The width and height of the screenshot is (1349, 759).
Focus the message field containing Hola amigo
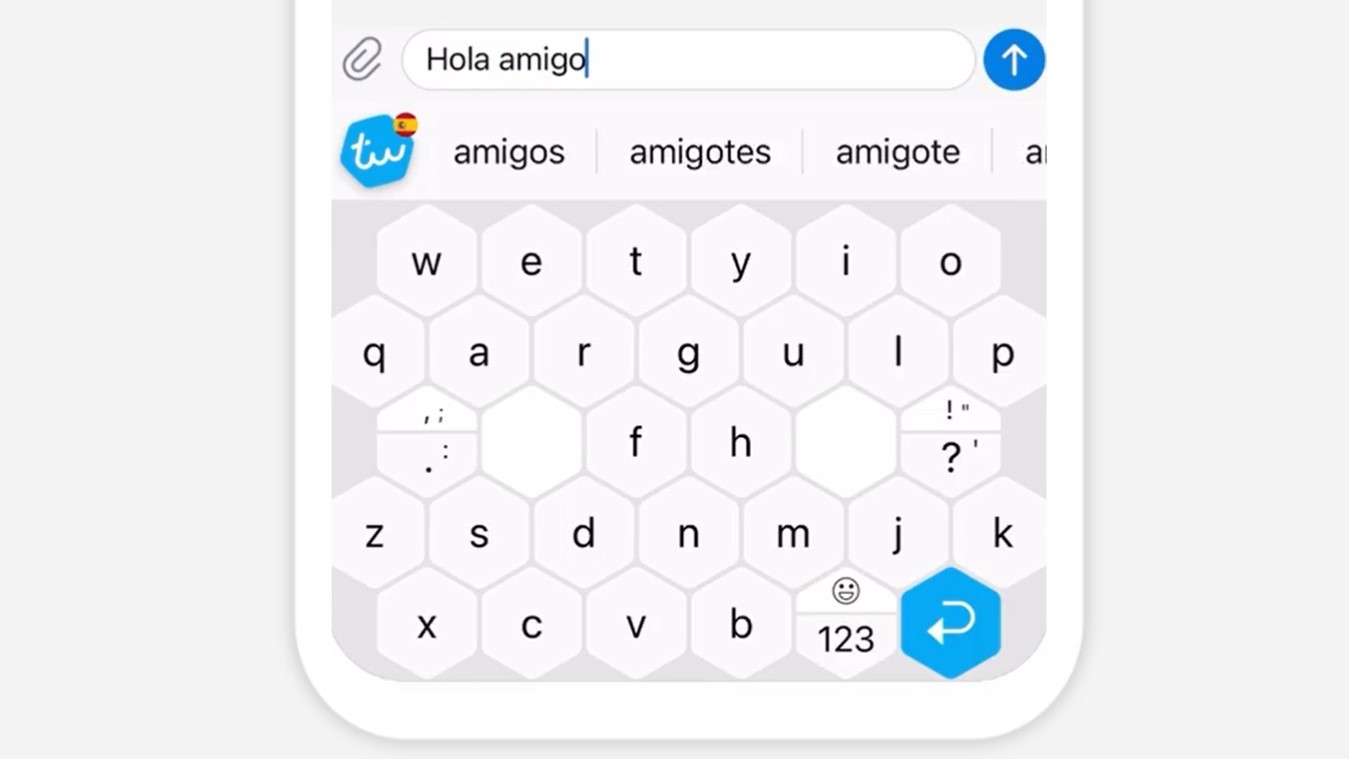(688, 60)
